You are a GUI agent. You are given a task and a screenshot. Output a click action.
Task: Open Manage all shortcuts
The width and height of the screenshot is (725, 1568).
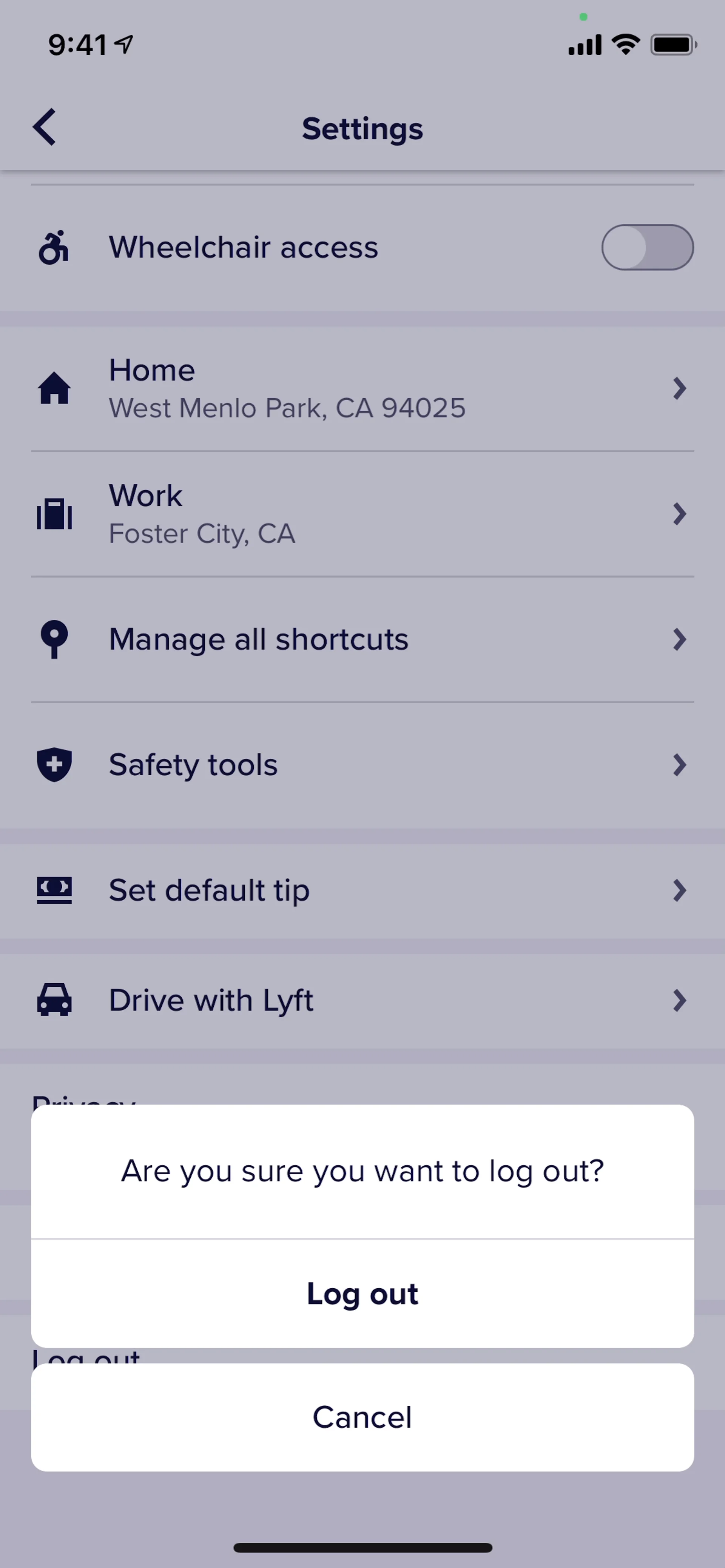(362, 639)
